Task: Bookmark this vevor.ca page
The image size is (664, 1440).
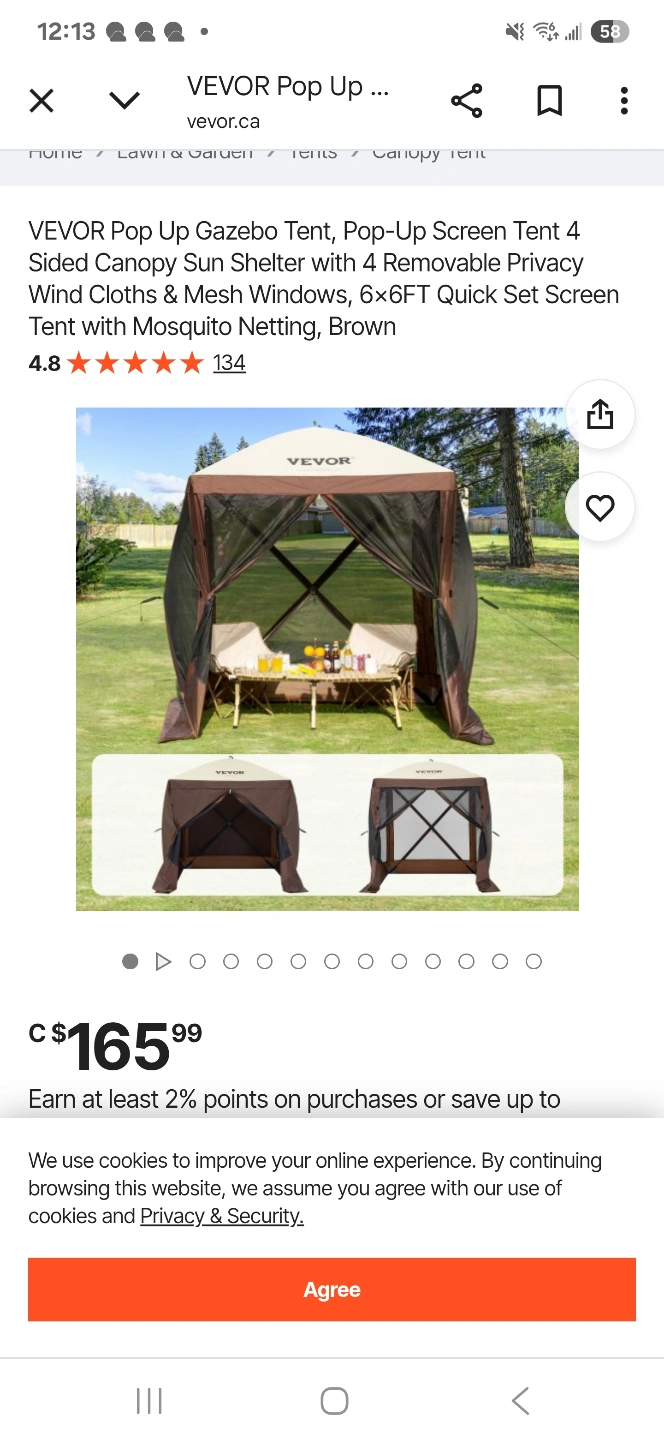Action: click(549, 100)
